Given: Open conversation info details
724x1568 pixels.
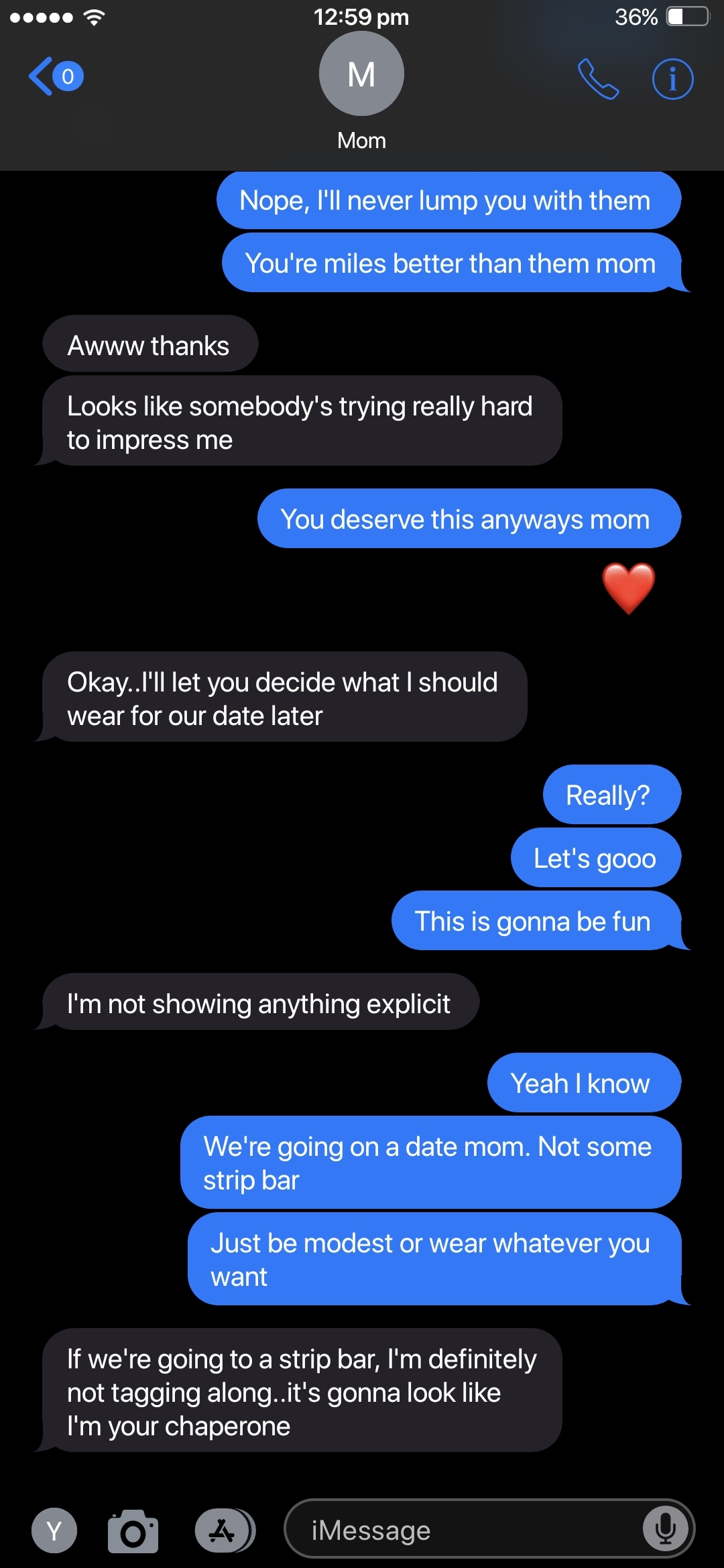Looking at the screenshot, I should [672, 79].
